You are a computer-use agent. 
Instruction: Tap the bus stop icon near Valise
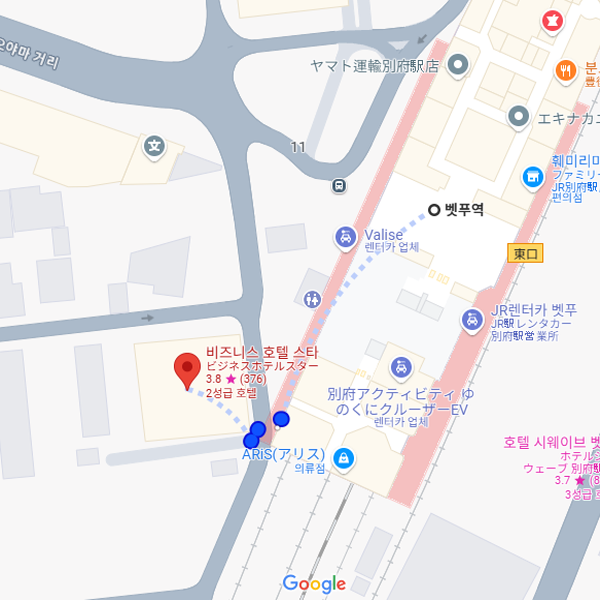pos(340,185)
